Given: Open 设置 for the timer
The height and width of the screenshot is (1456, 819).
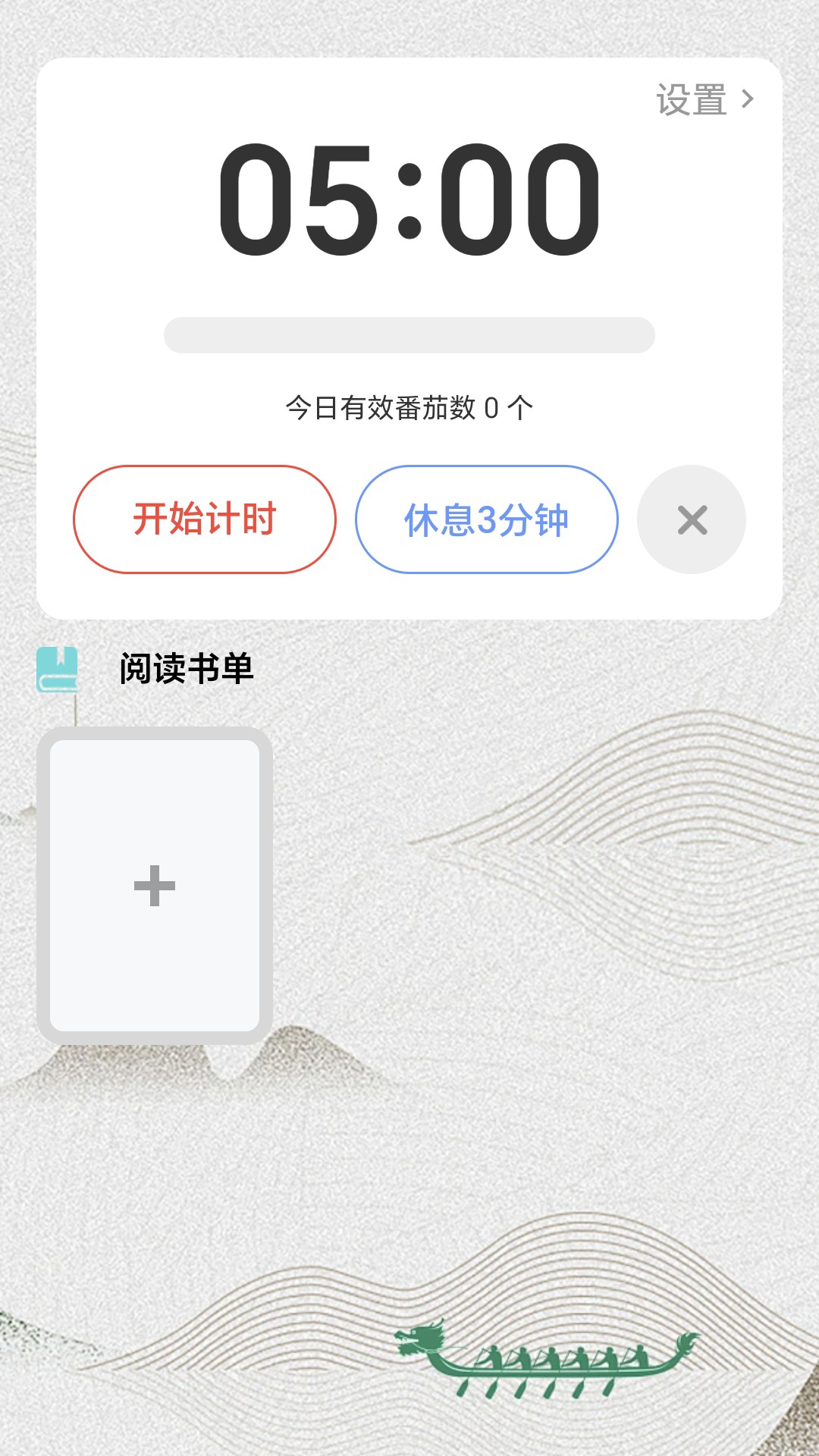Looking at the screenshot, I should point(705,100).
